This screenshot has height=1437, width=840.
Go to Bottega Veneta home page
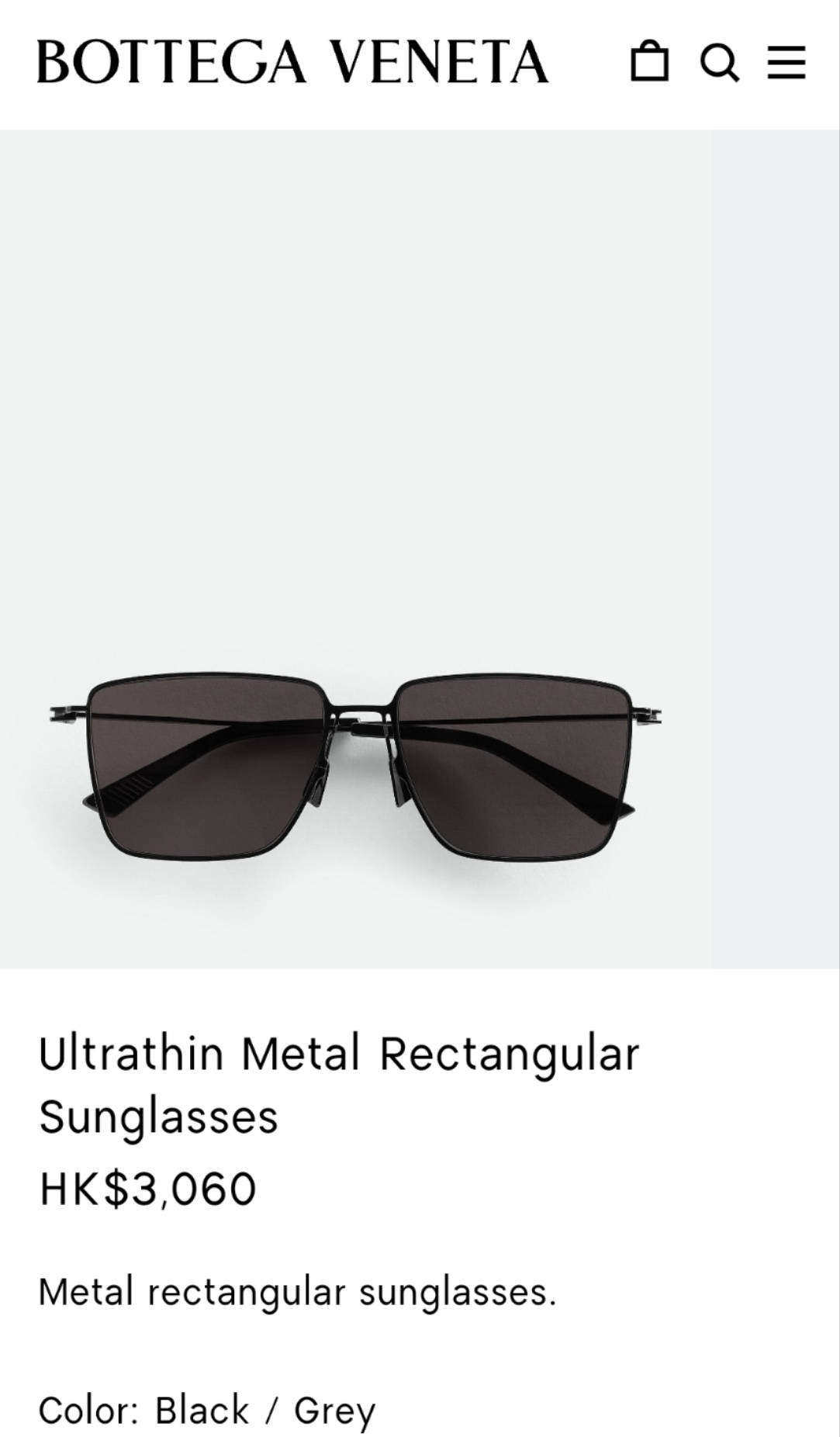pos(292,62)
